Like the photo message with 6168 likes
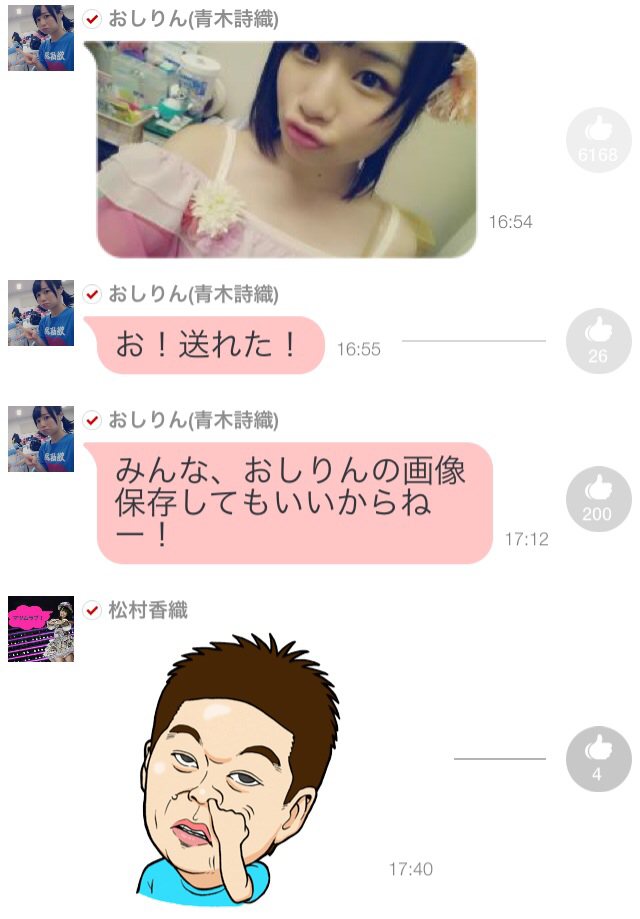The width and height of the screenshot is (640, 919). click(598, 139)
